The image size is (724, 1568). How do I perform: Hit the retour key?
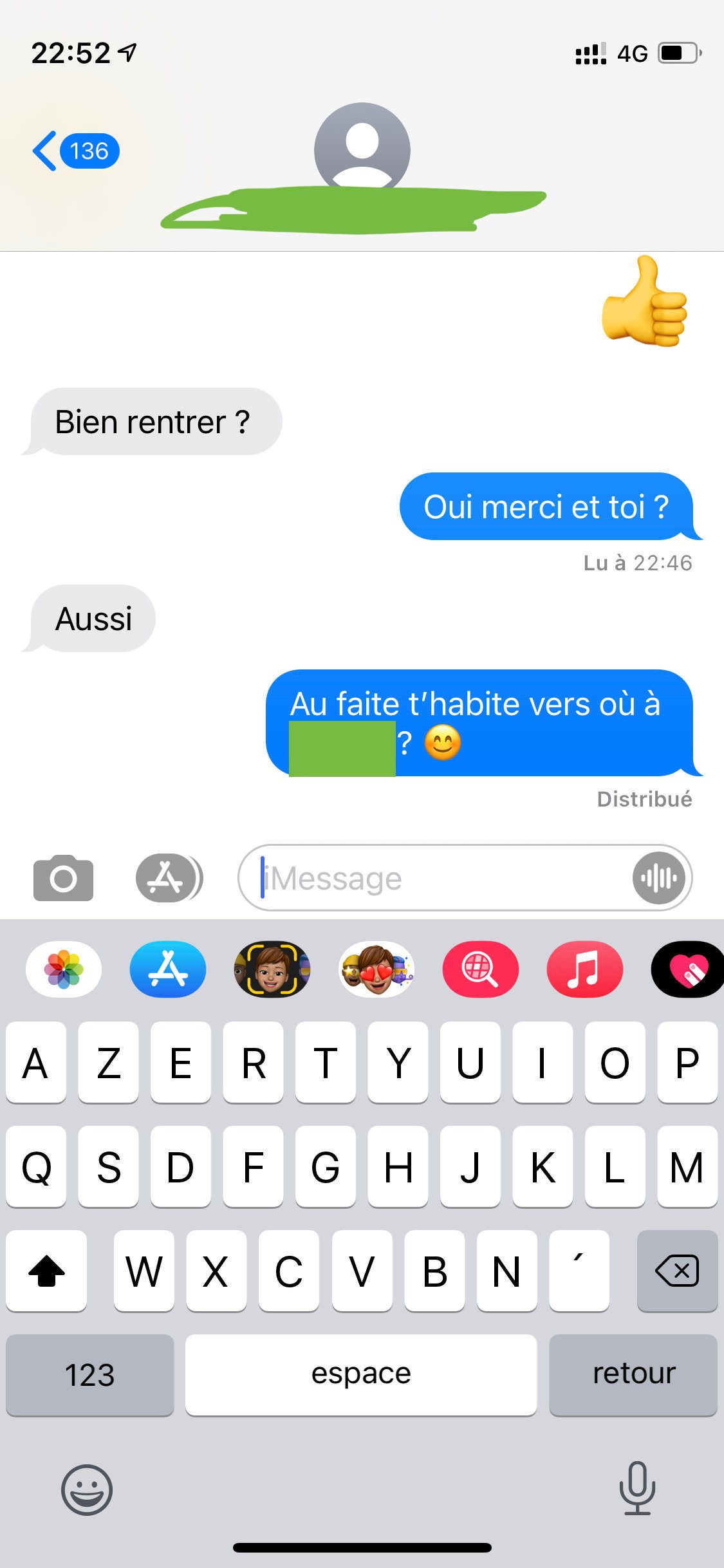(x=633, y=1375)
